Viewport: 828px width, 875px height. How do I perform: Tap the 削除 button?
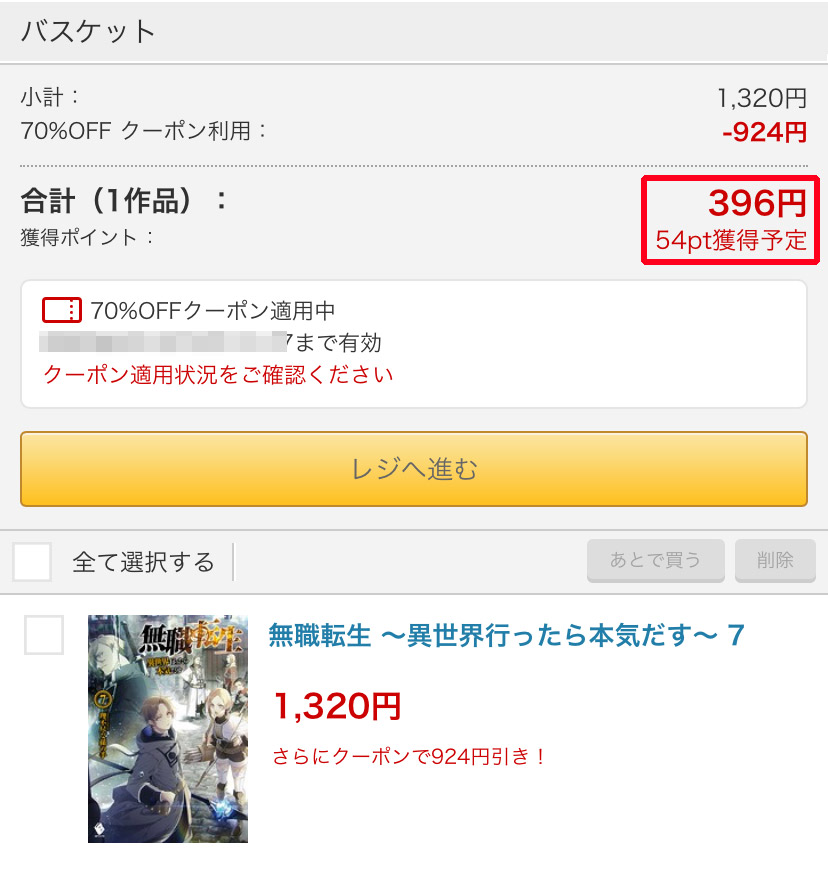[775, 560]
